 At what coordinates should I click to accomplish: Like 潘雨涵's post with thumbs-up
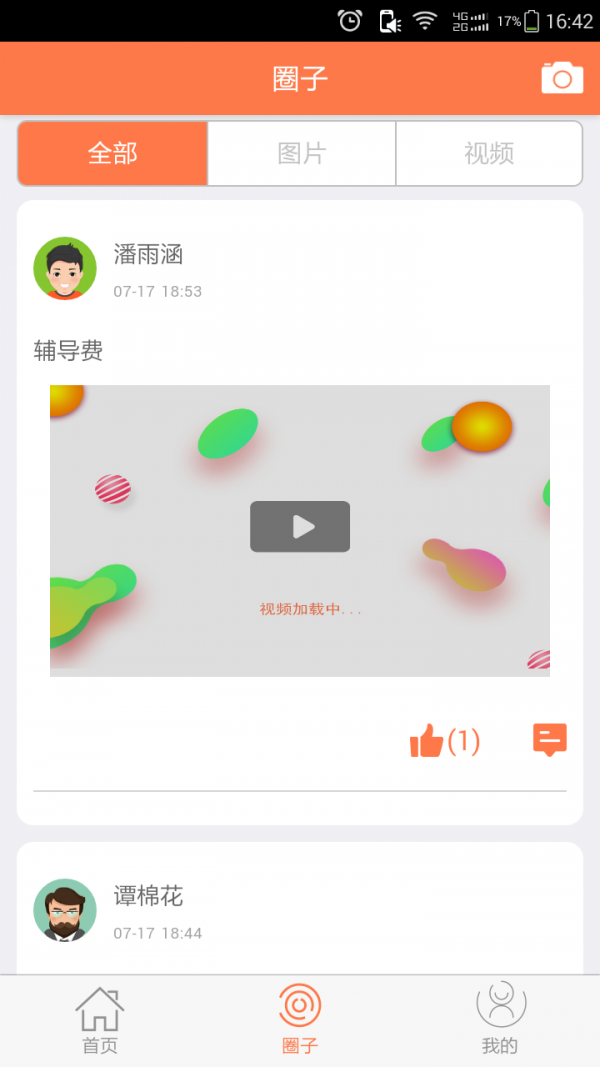(427, 741)
